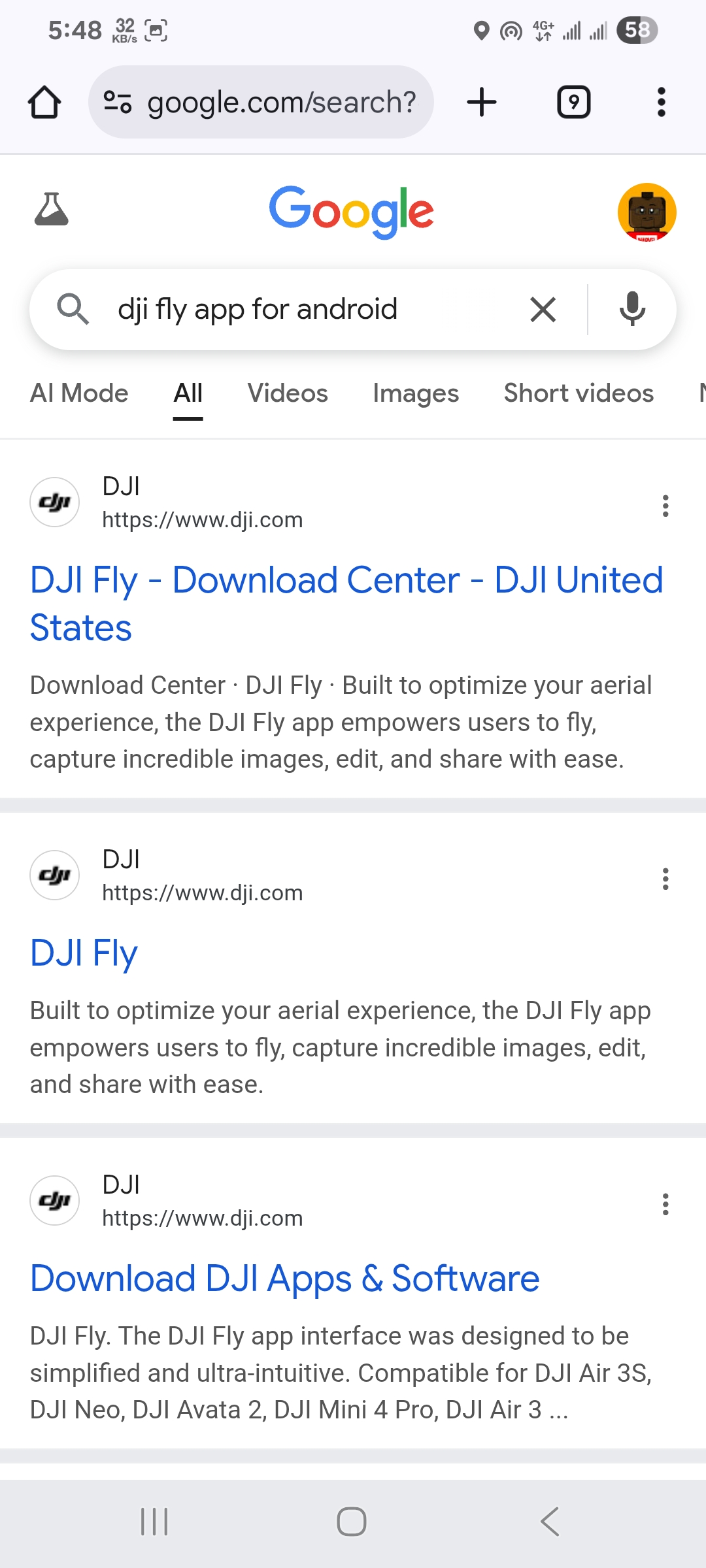Open the tab switcher showing 9 tabs
This screenshot has height=1568, width=706.
click(x=573, y=103)
